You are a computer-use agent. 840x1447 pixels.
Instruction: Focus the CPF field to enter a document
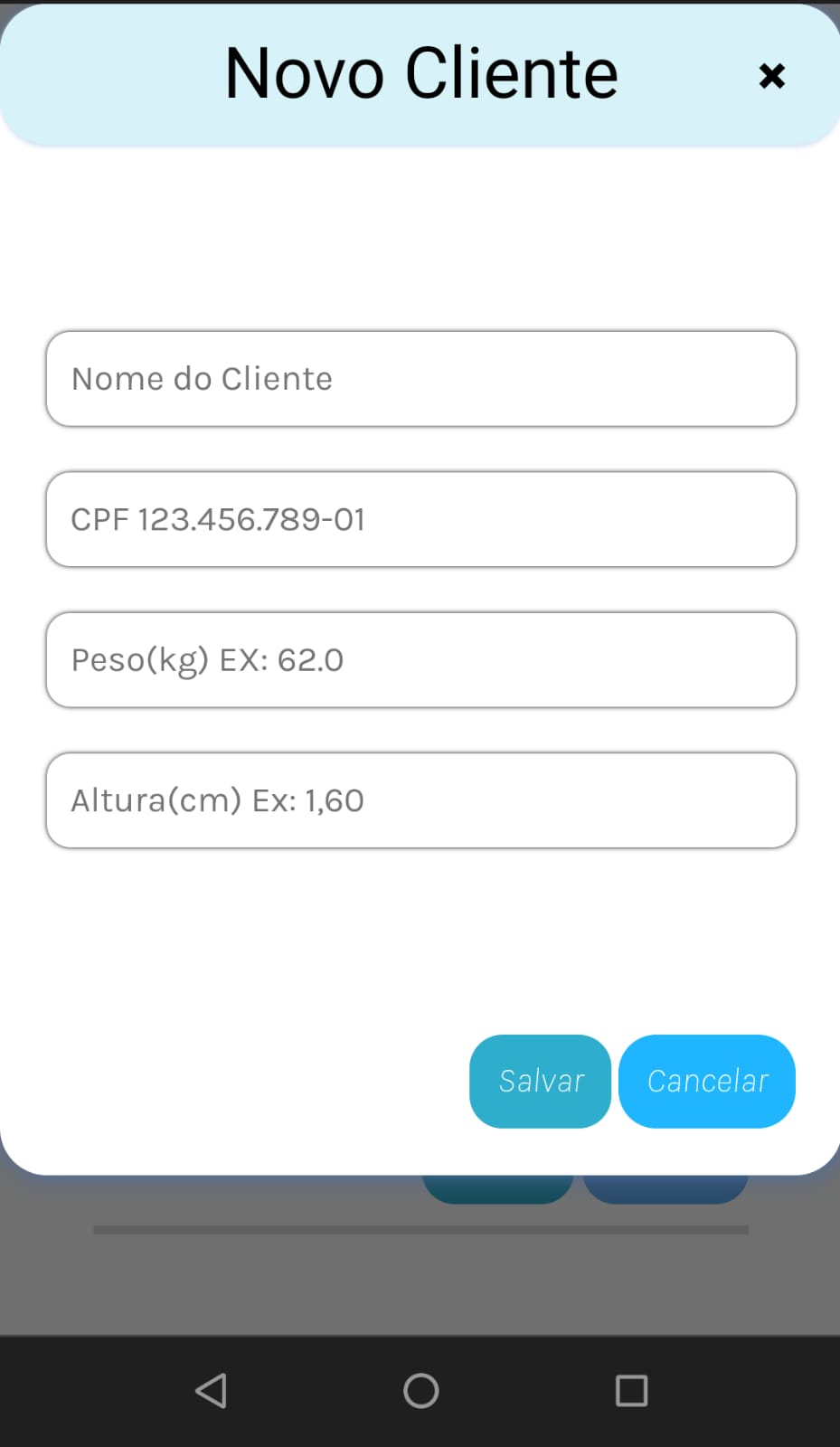click(x=420, y=519)
